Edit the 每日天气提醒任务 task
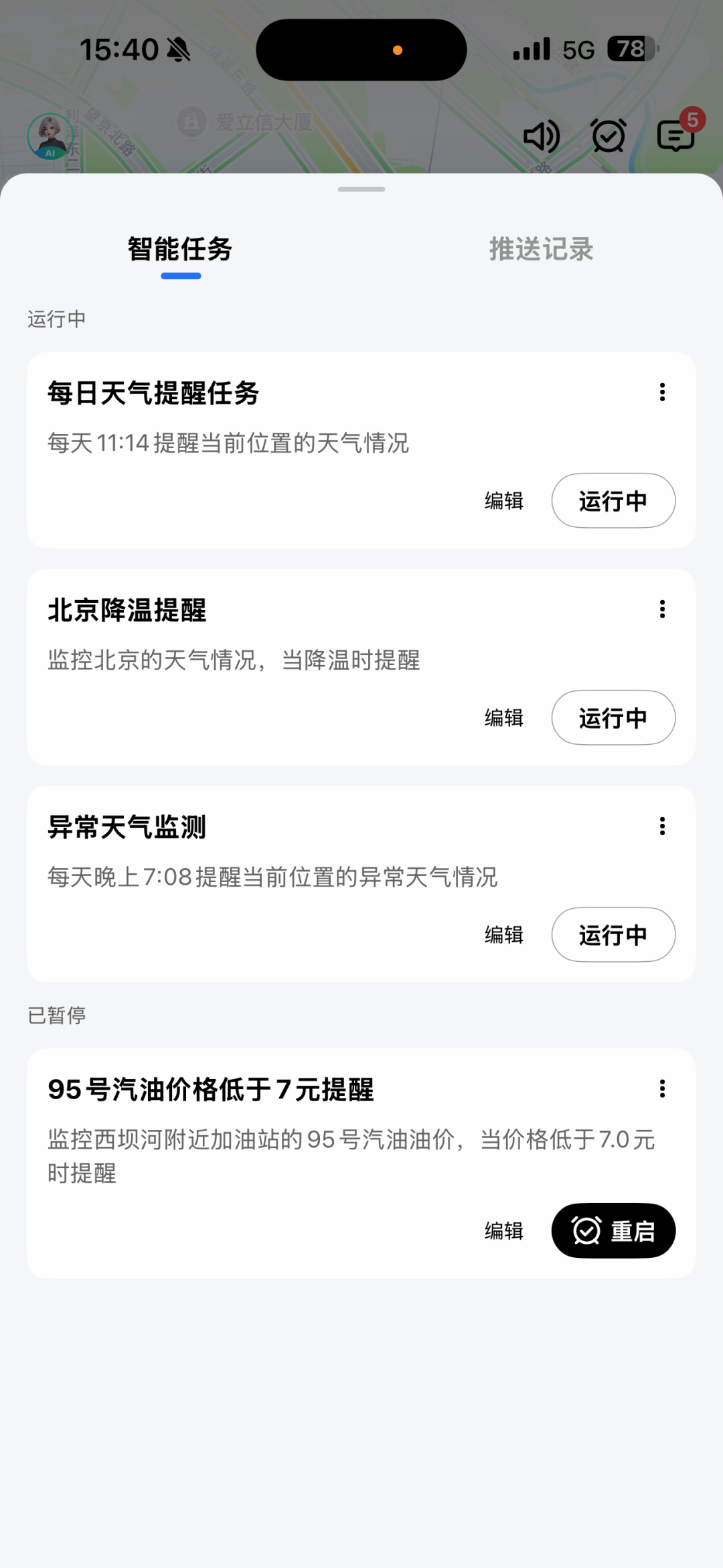 point(503,500)
